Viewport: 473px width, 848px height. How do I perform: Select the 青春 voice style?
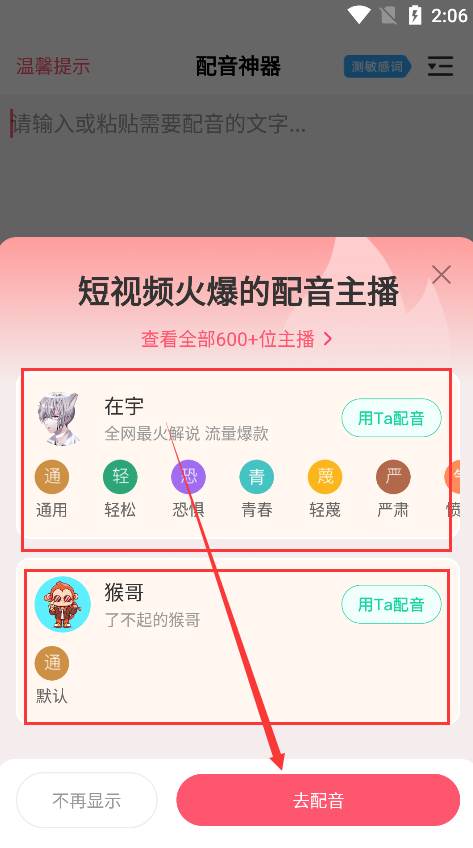(257, 489)
